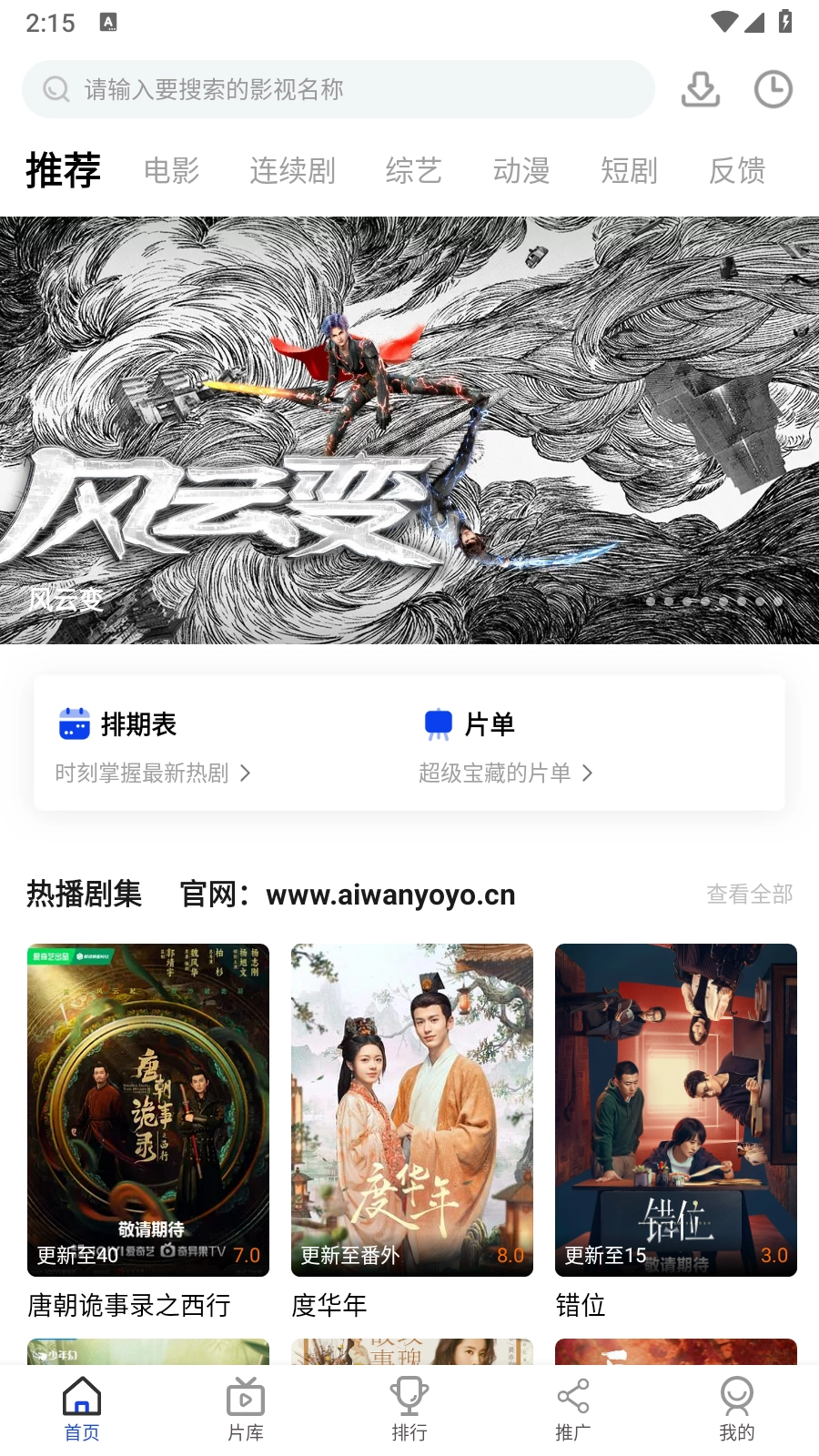
Task: Switch to the 电影 tab
Action: point(173,170)
